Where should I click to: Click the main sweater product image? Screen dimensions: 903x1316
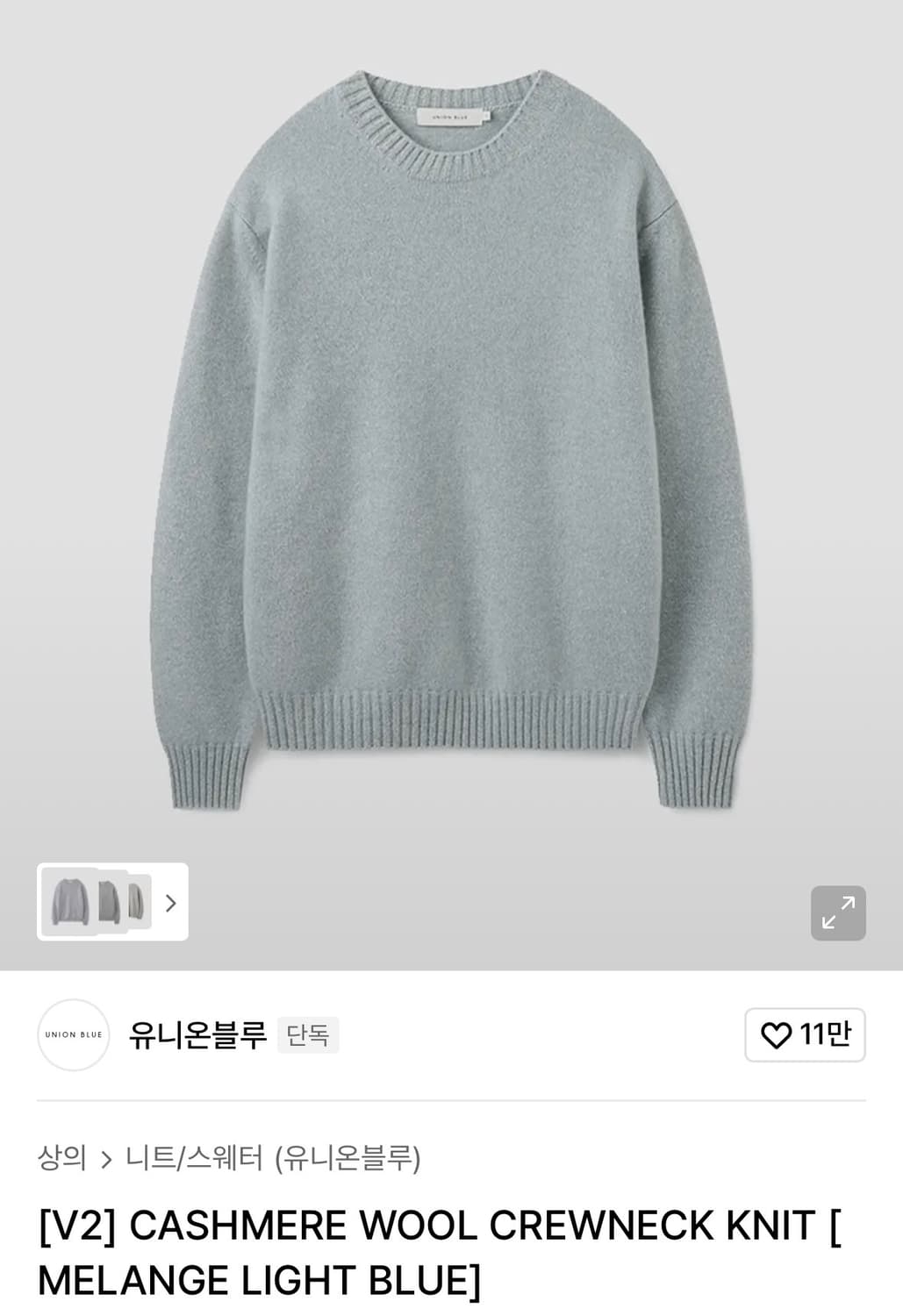point(451,439)
